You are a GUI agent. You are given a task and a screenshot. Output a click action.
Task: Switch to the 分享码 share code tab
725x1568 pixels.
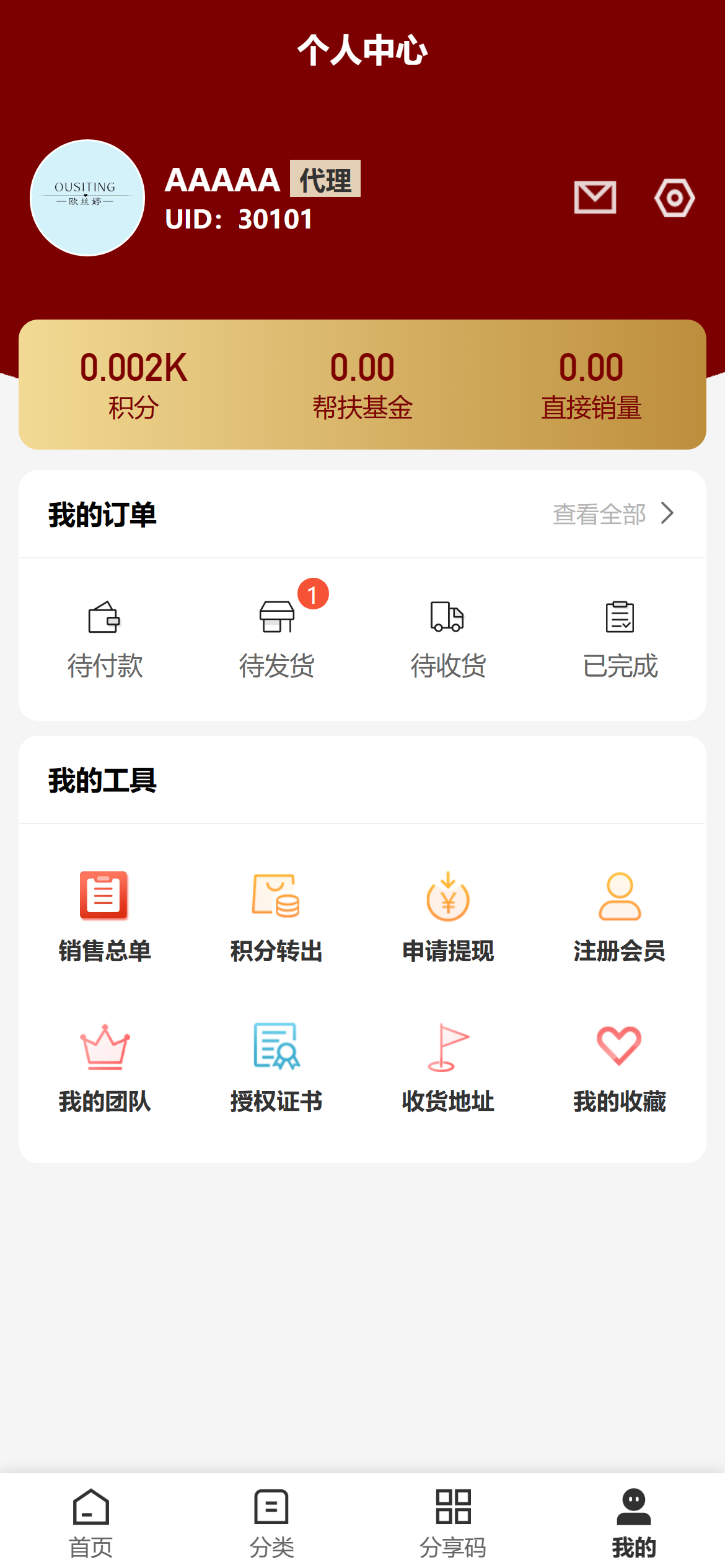point(453,1523)
